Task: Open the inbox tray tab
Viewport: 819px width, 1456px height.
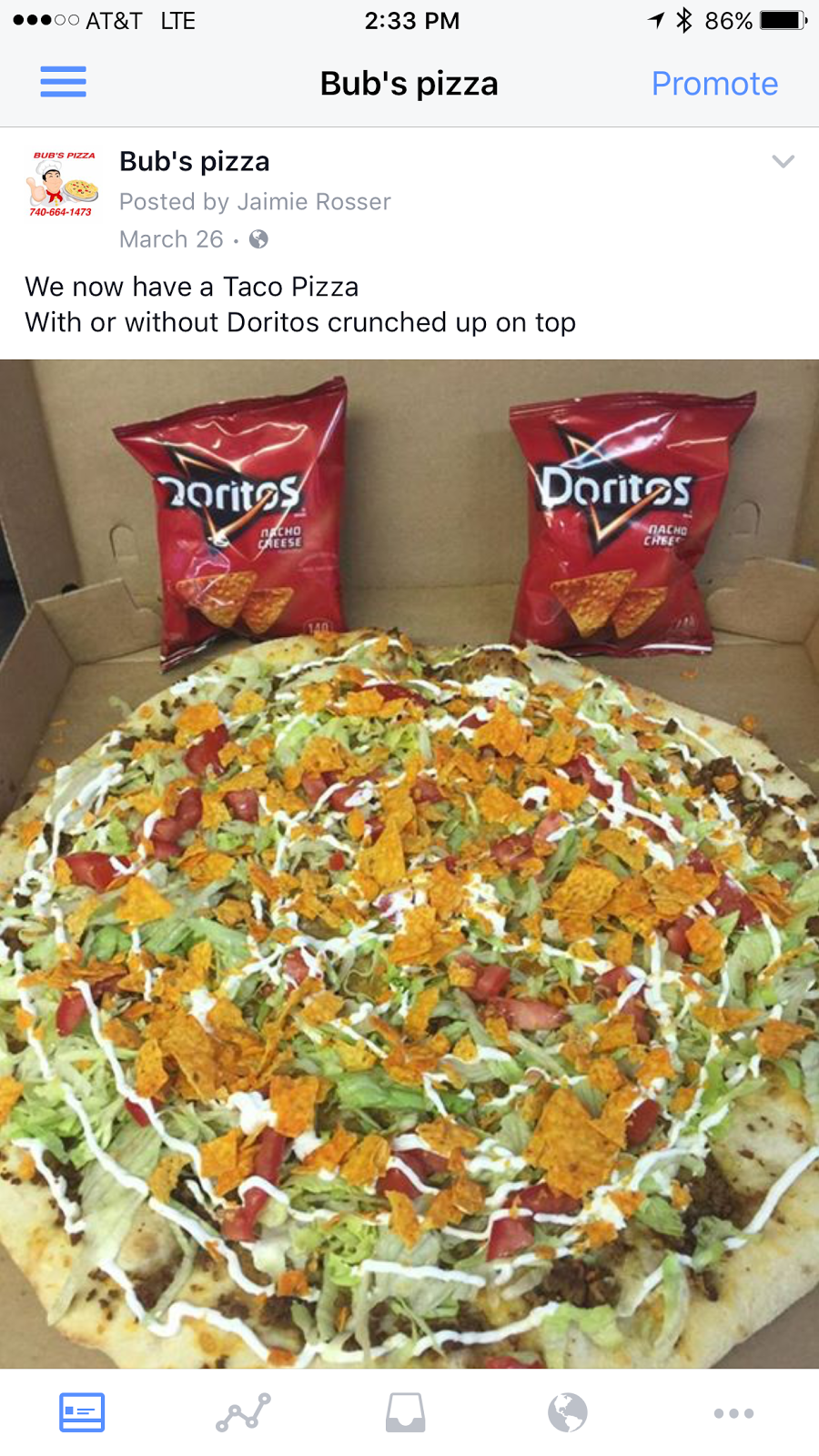Action: [x=405, y=1412]
